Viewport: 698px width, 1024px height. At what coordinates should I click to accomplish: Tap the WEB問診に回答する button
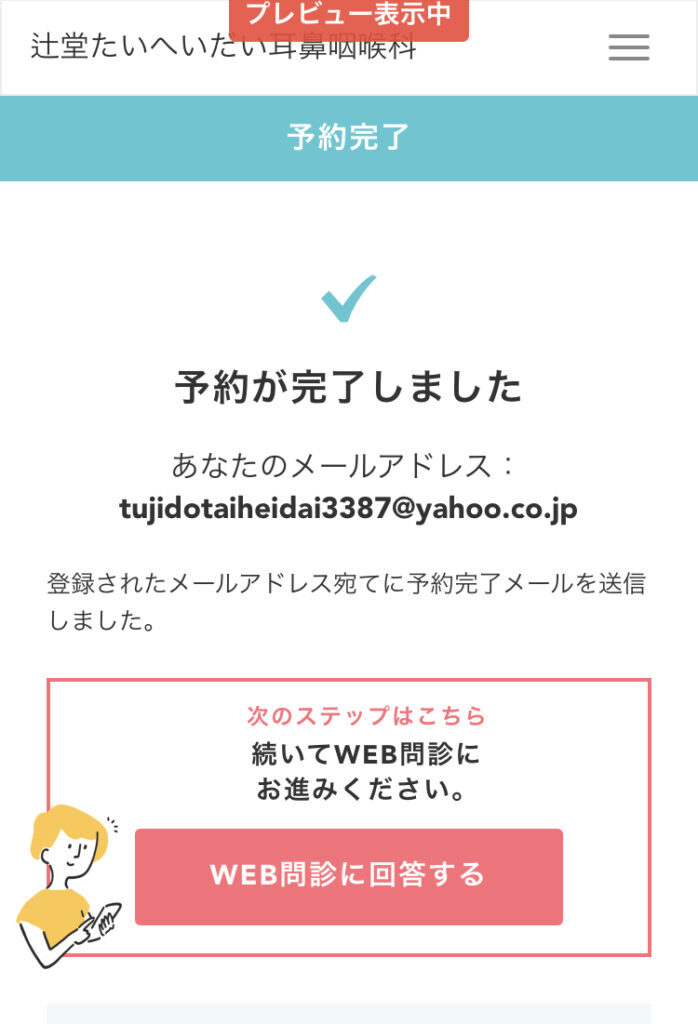click(348, 875)
